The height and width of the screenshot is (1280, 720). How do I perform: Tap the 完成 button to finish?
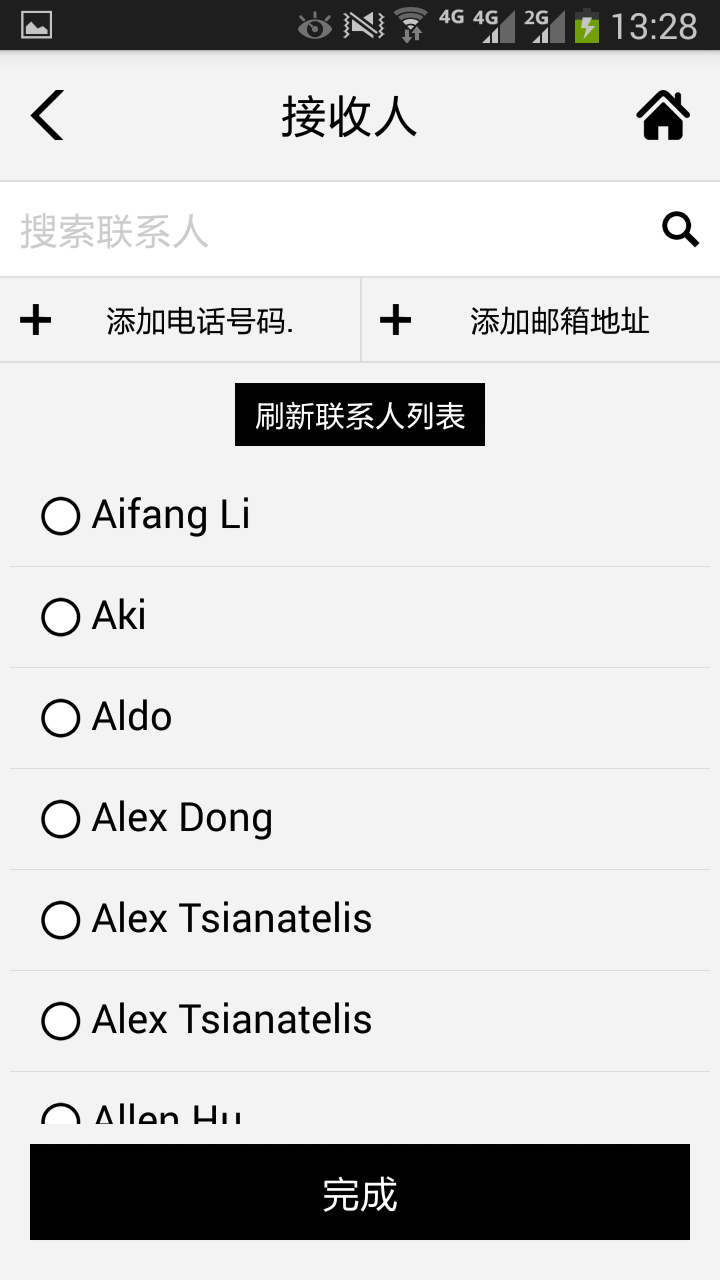coord(360,1192)
